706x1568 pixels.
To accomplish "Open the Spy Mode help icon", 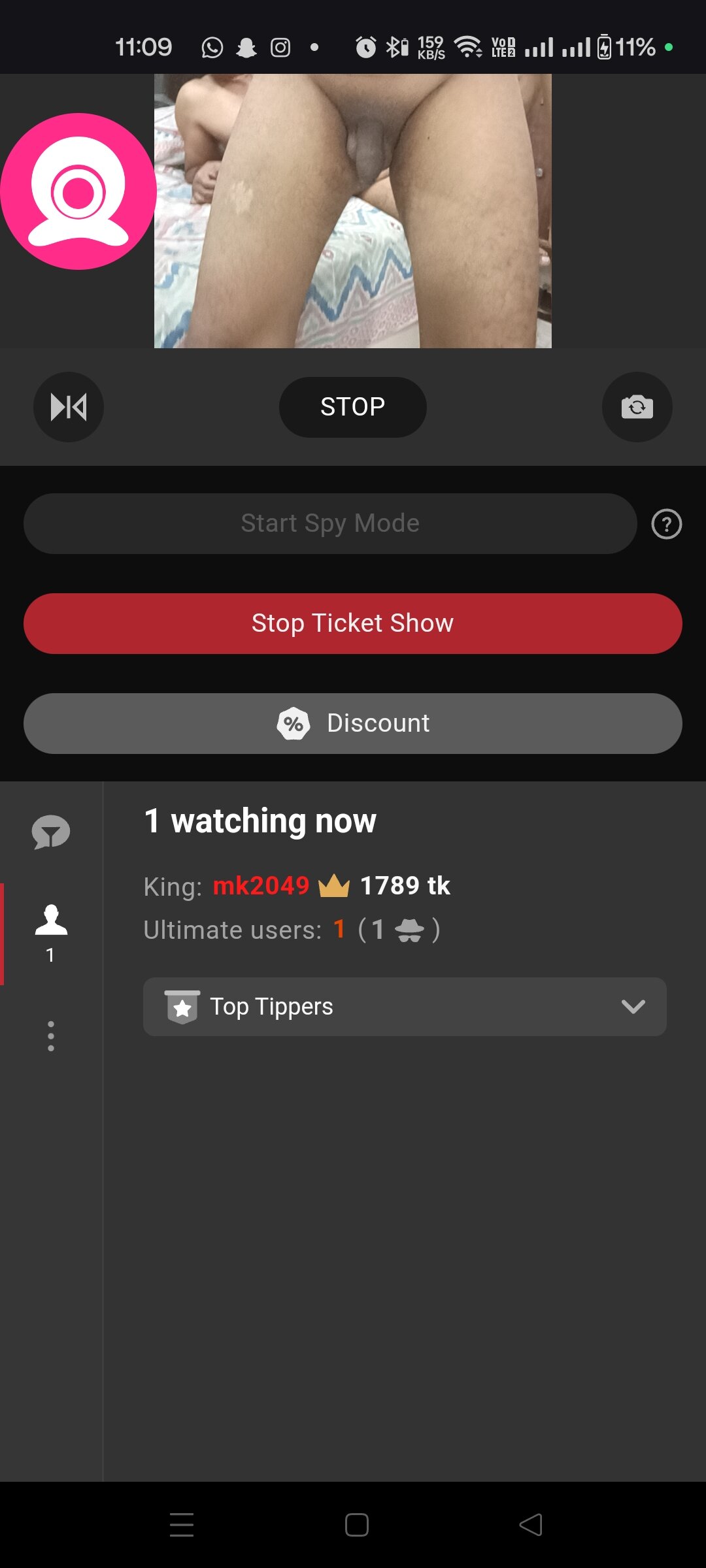I will pos(666,524).
